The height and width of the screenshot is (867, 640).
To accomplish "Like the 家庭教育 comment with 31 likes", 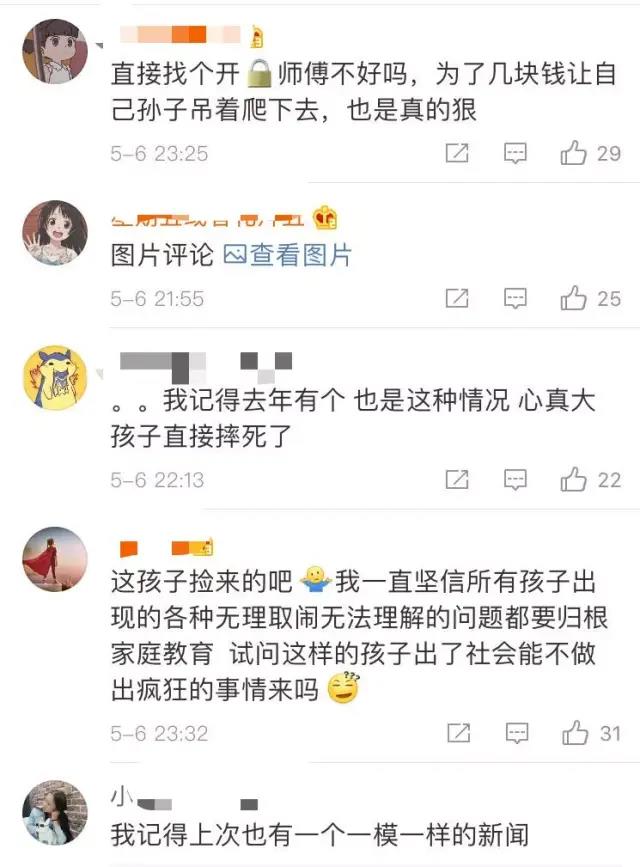I will [575, 733].
